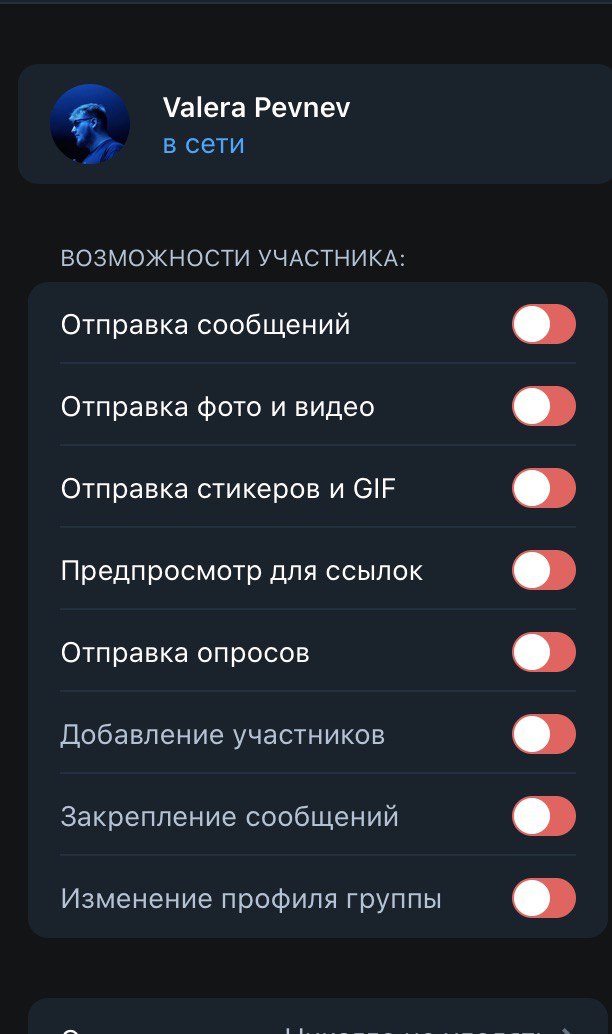
Task: Switch on Отправка стикеров и GIF
Action: 543,488
